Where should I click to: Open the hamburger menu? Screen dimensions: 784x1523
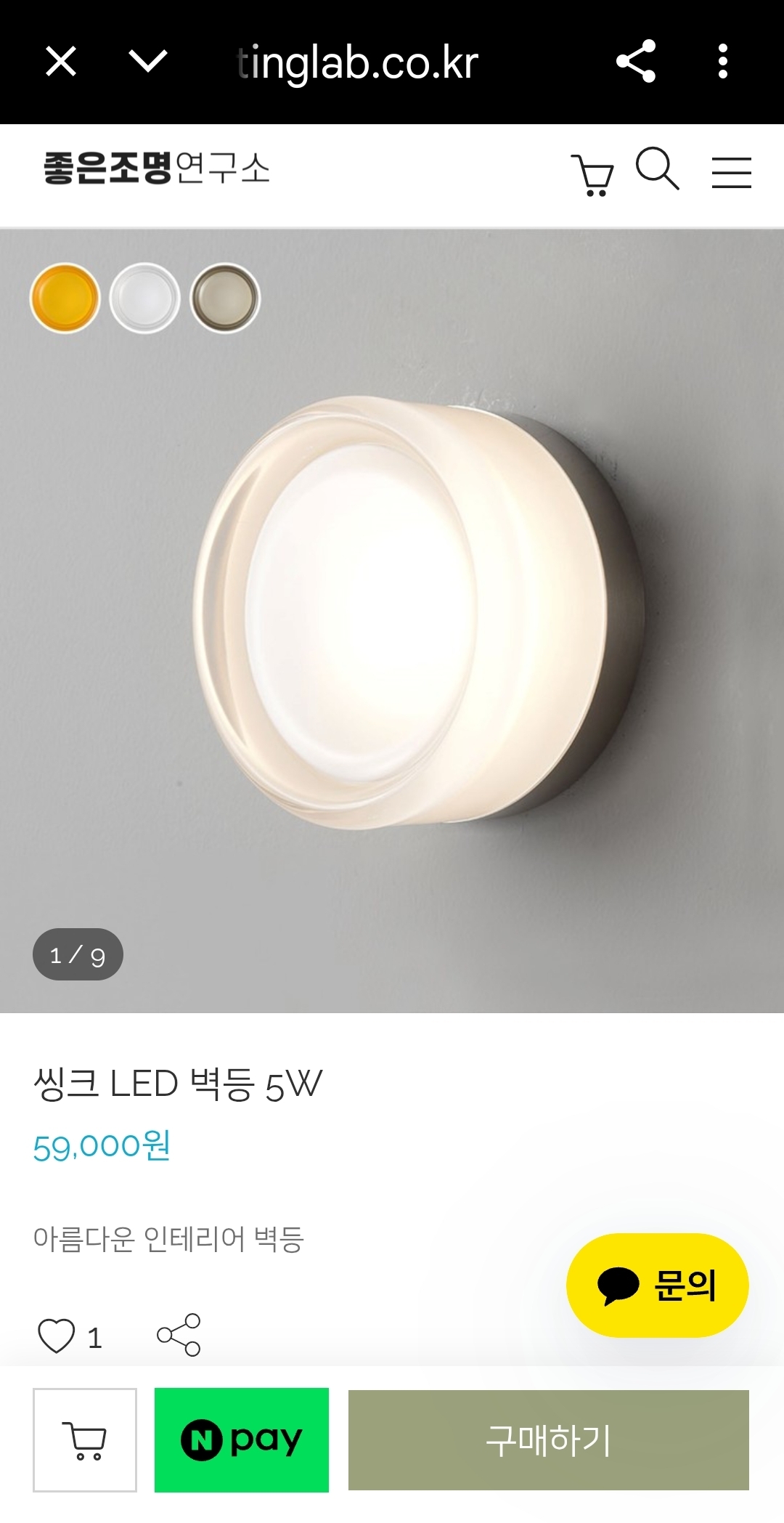[x=731, y=173]
